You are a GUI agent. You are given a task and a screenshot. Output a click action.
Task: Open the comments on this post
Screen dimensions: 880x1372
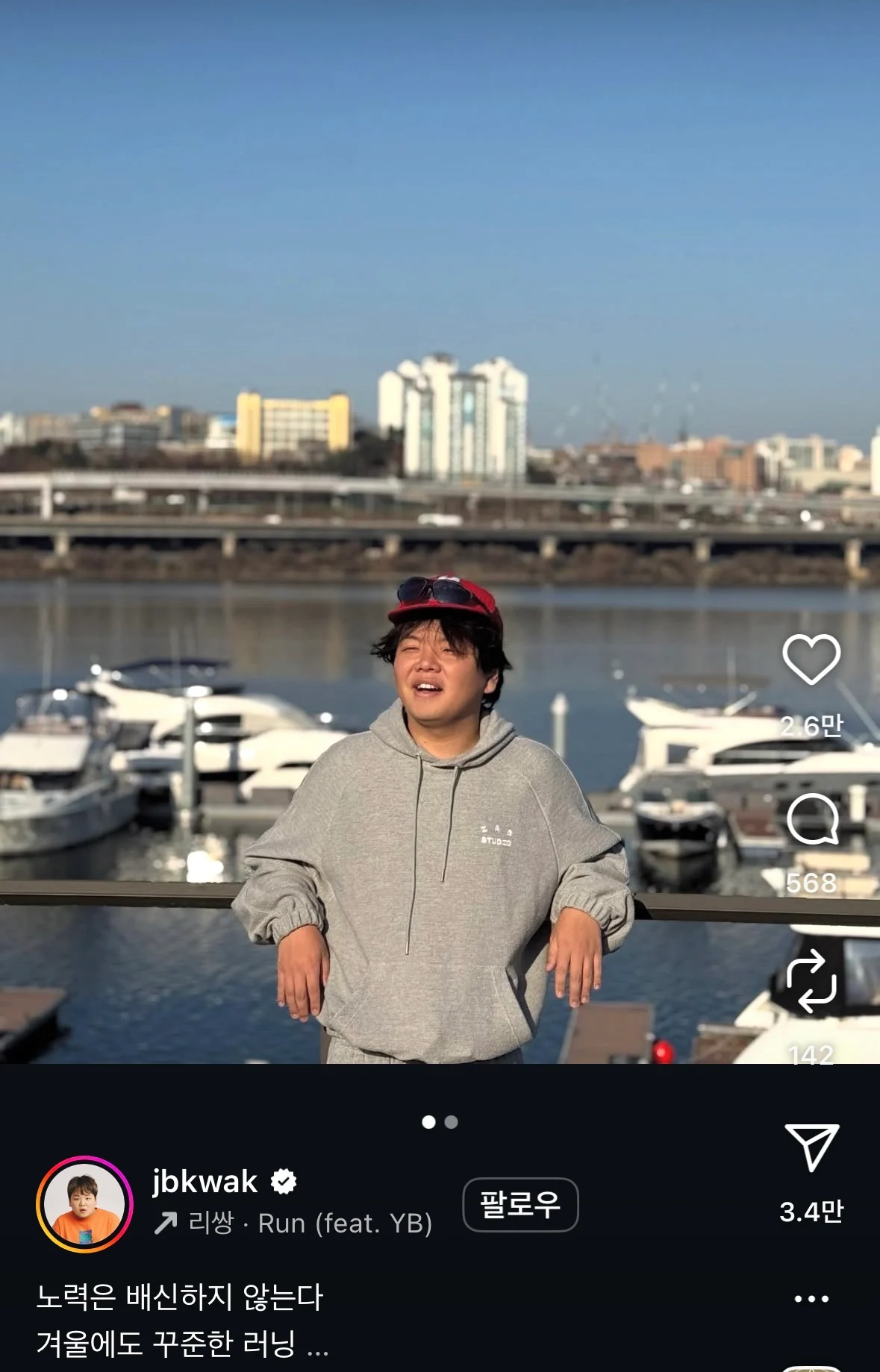click(x=812, y=819)
